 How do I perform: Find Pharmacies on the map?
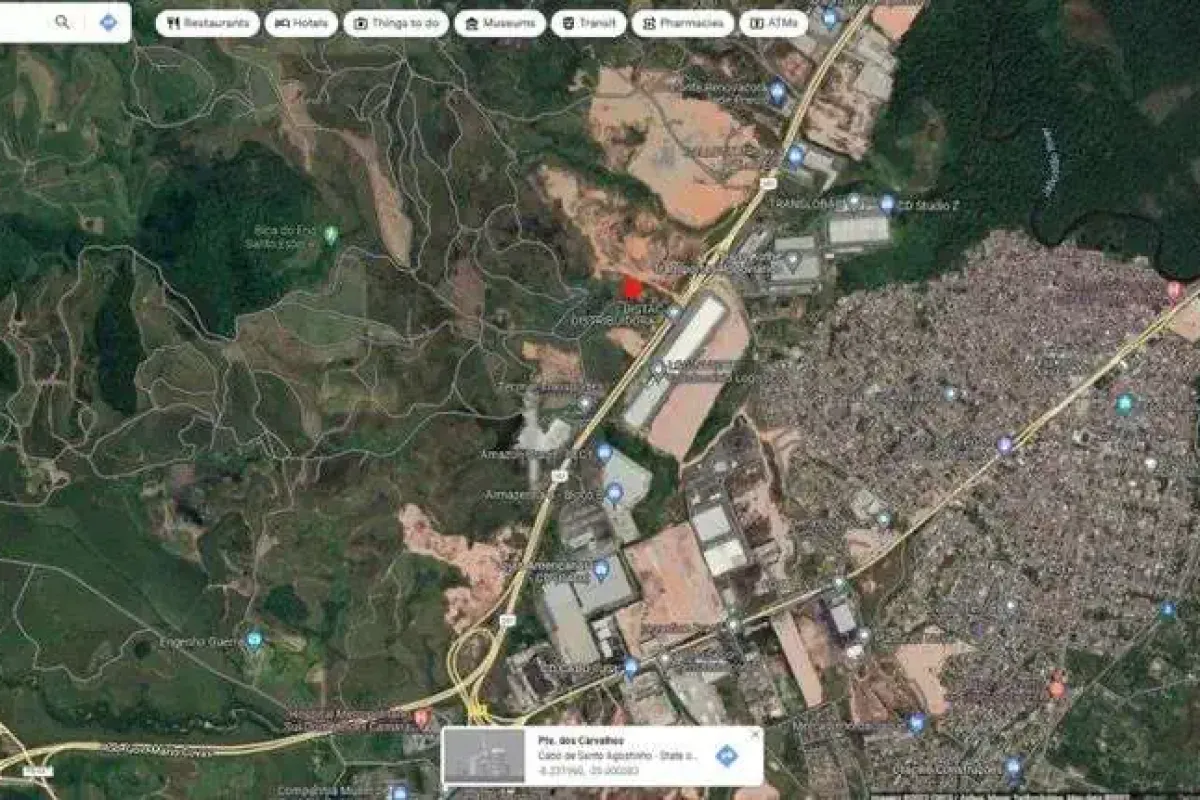tap(682, 23)
